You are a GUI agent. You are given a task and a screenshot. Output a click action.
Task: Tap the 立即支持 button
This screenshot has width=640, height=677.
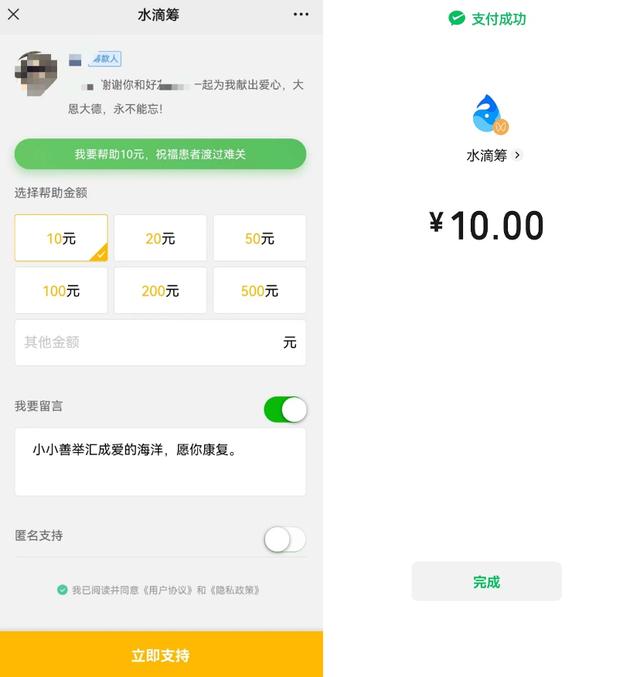[x=161, y=655]
